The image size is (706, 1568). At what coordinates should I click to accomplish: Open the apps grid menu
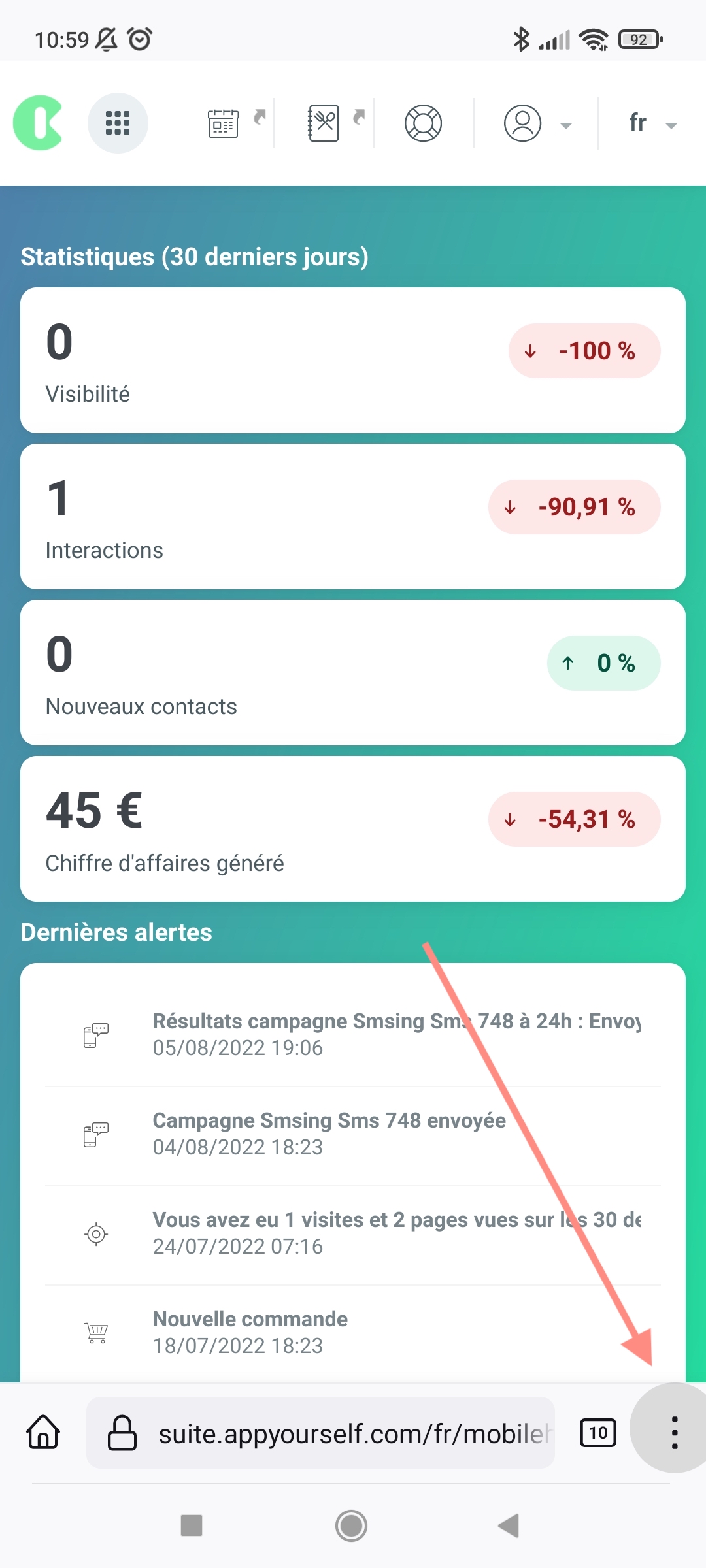coord(118,123)
